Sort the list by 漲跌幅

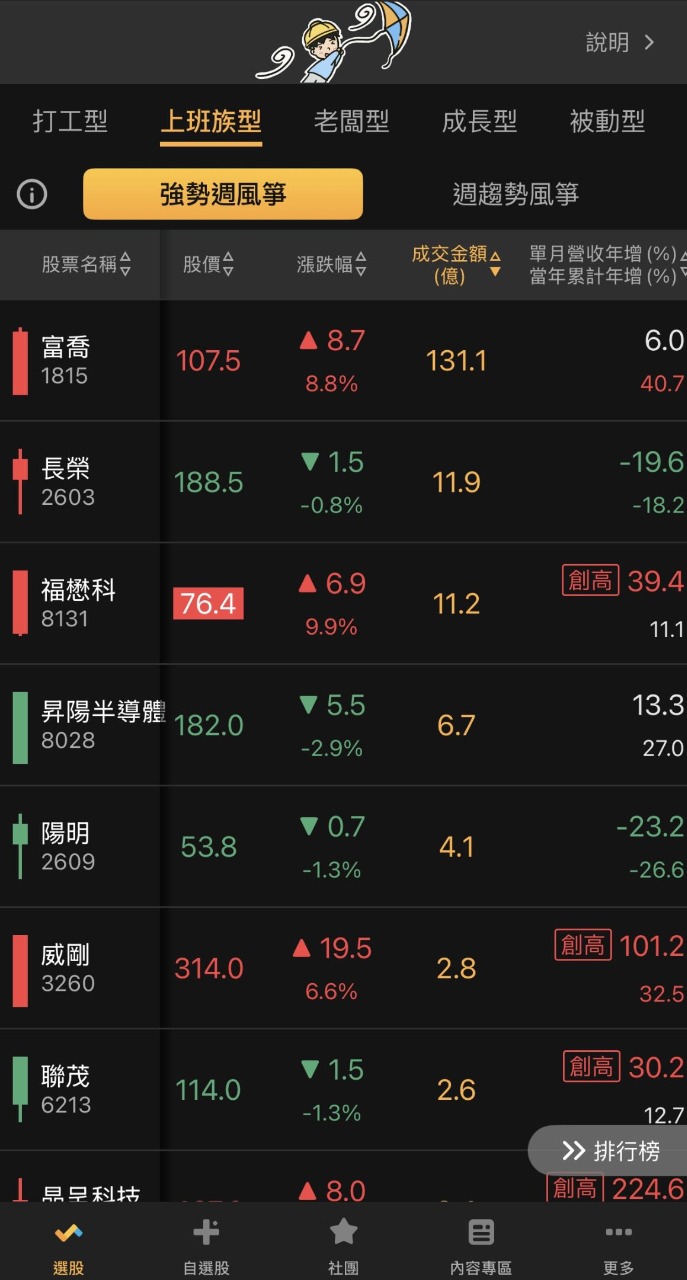[x=331, y=265]
